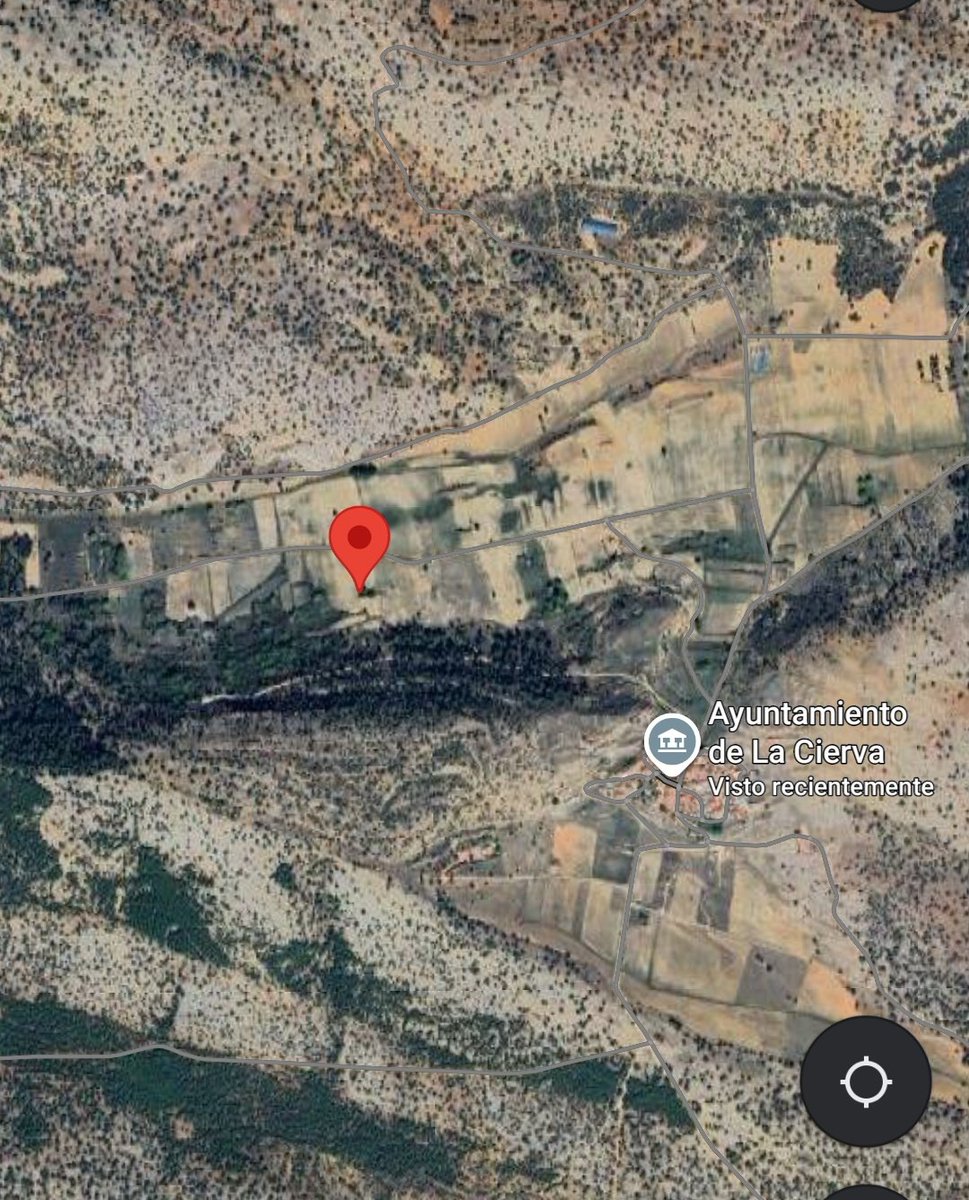Select the red dropped pin

(359, 542)
